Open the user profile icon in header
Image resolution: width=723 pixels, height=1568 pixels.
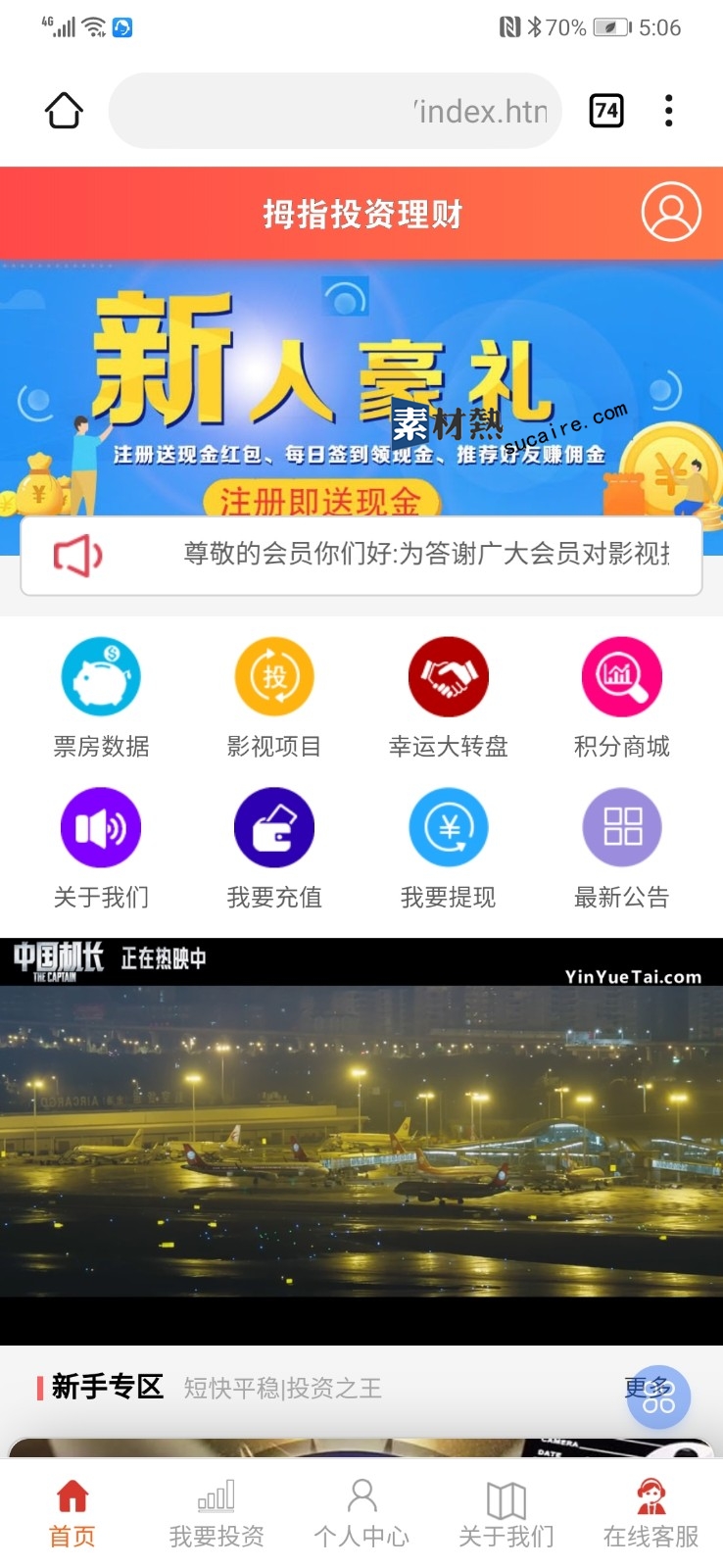tap(671, 212)
